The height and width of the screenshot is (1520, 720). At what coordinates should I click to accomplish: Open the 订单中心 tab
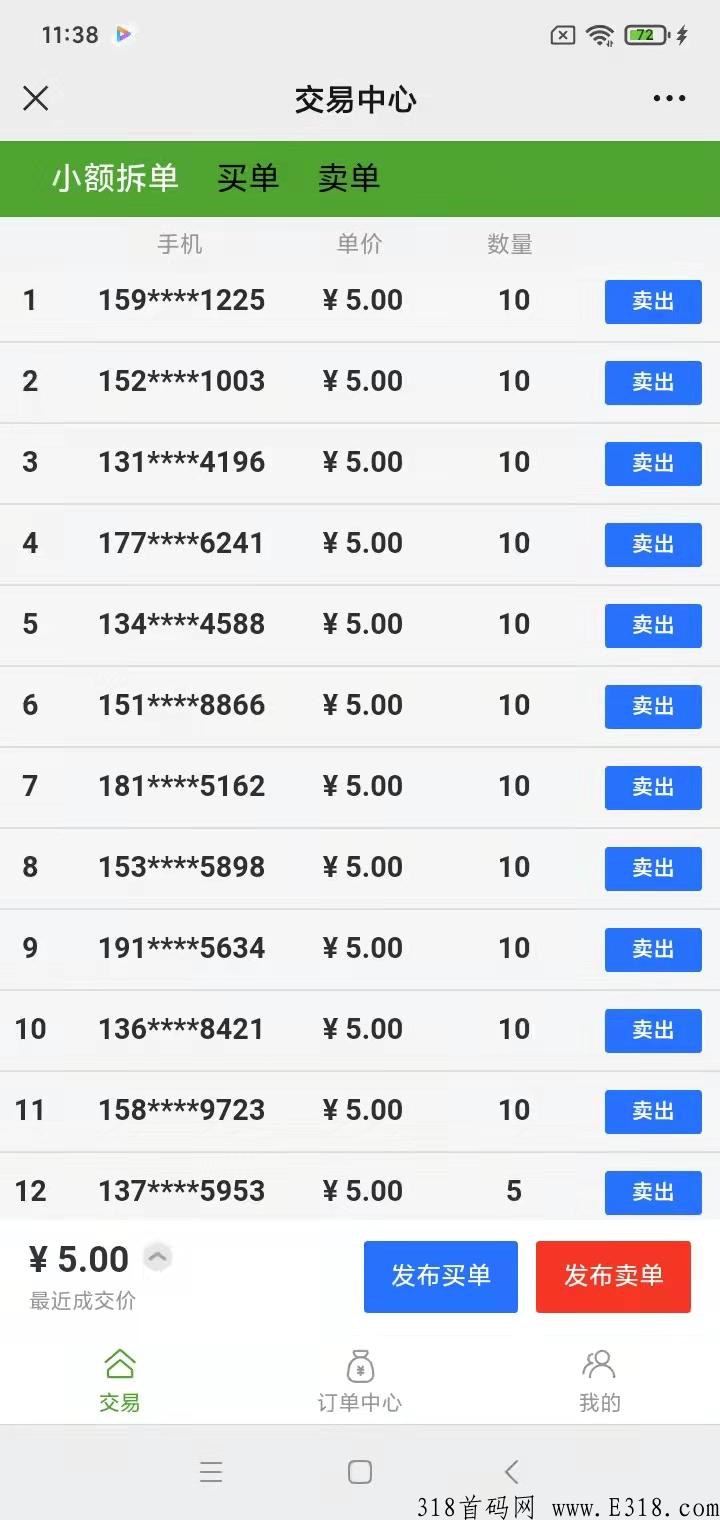(359, 1380)
